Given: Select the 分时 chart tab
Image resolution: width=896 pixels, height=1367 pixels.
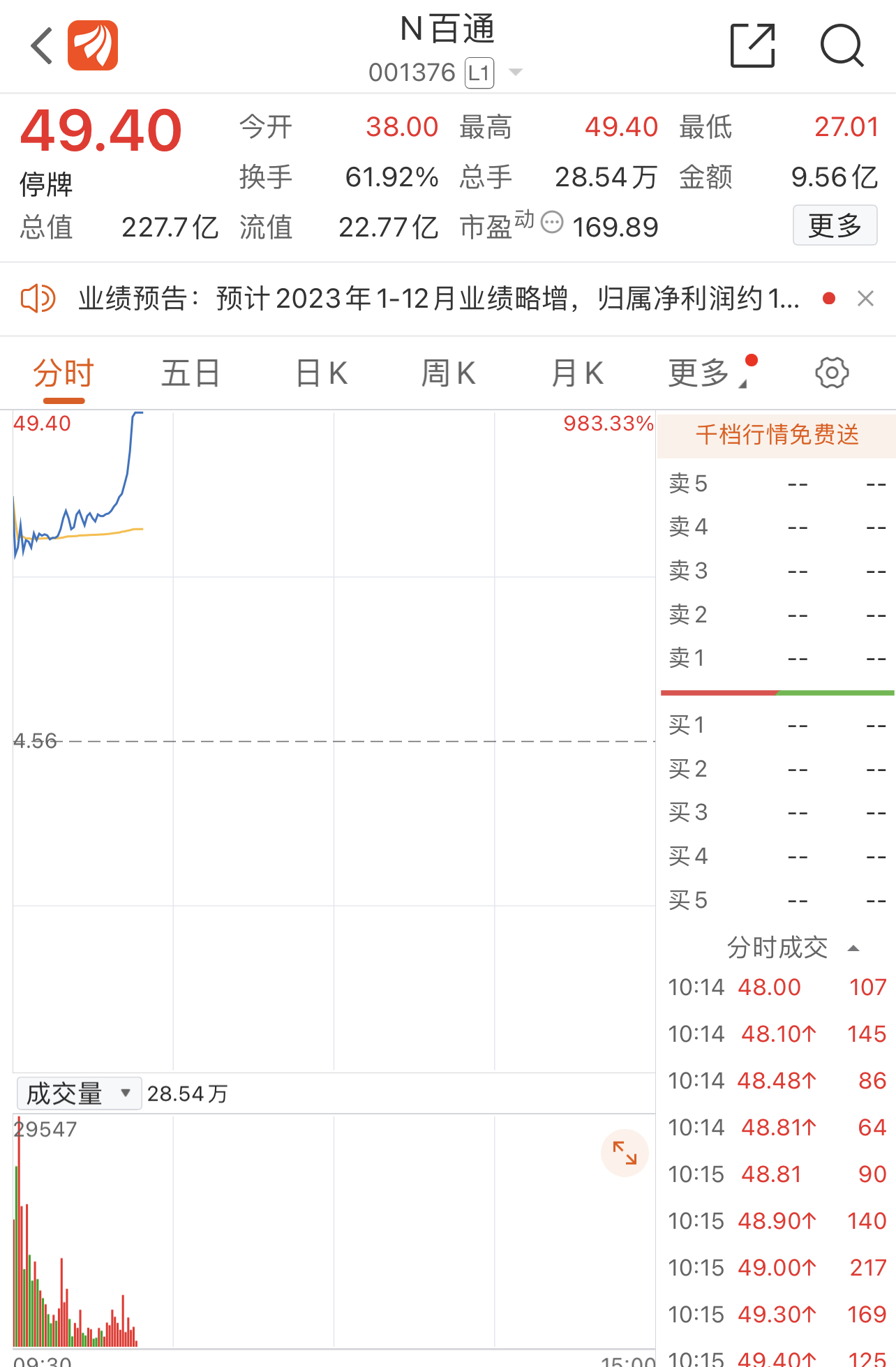Looking at the screenshot, I should point(64,373).
